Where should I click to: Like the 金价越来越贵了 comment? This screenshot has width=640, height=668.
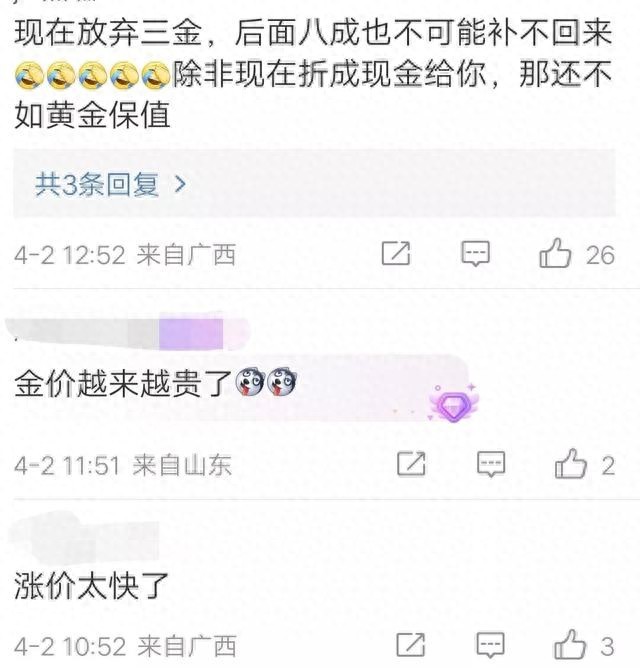coord(570,463)
